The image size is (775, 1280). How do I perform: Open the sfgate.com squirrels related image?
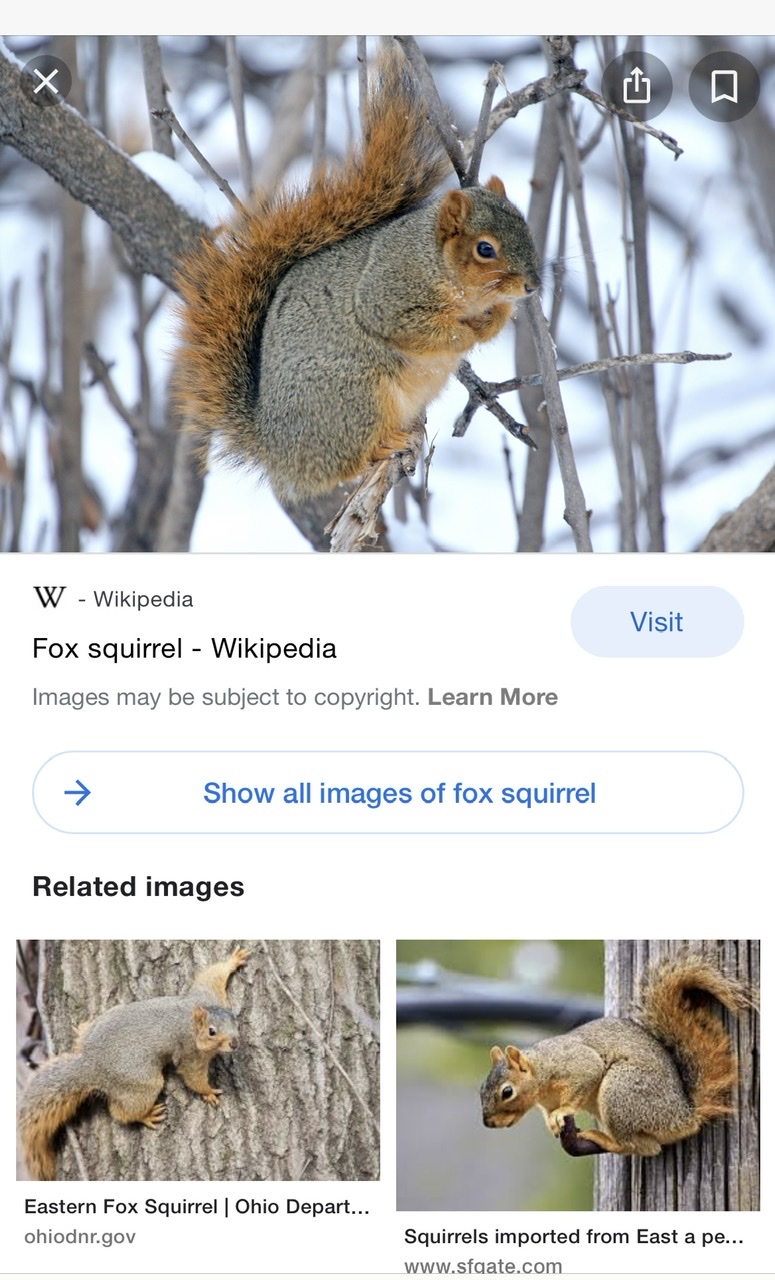coord(578,1075)
